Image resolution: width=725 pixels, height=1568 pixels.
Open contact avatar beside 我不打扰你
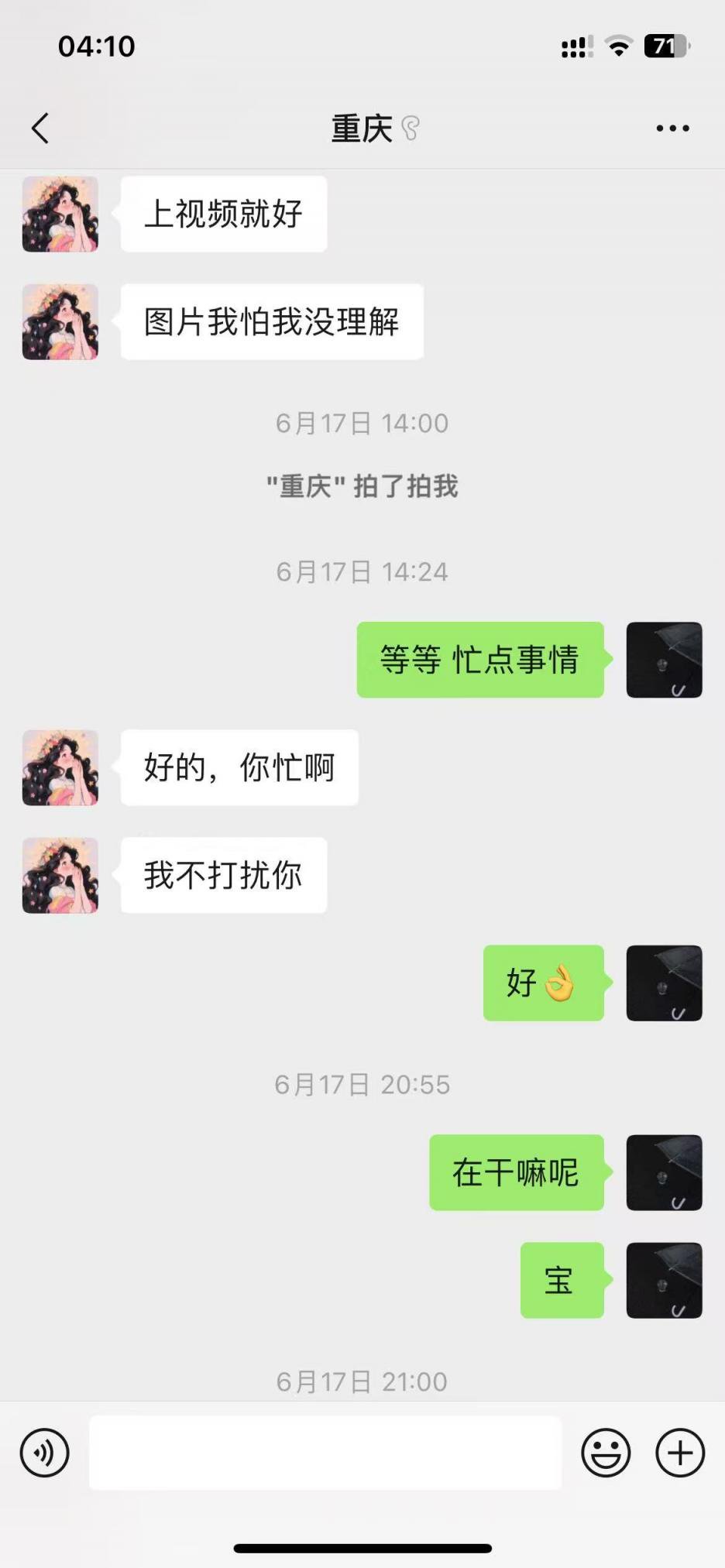pyautogui.click(x=60, y=875)
